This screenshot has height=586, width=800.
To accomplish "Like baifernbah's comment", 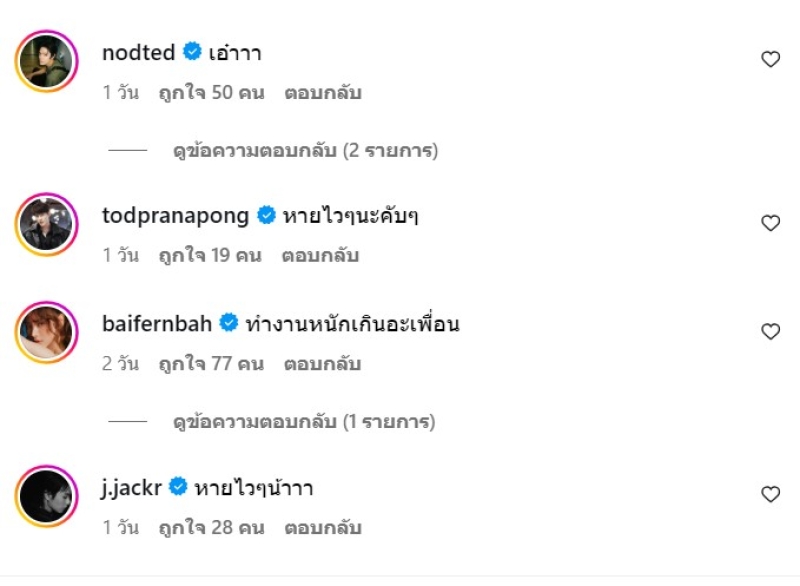I will point(770,332).
